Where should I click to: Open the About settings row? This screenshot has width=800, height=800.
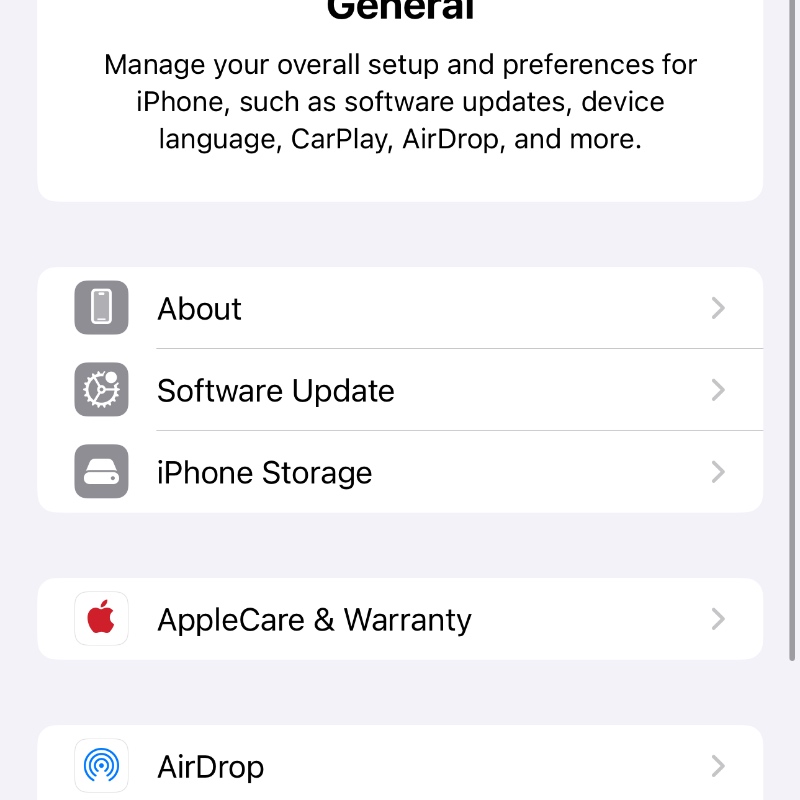[x=400, y=308]
